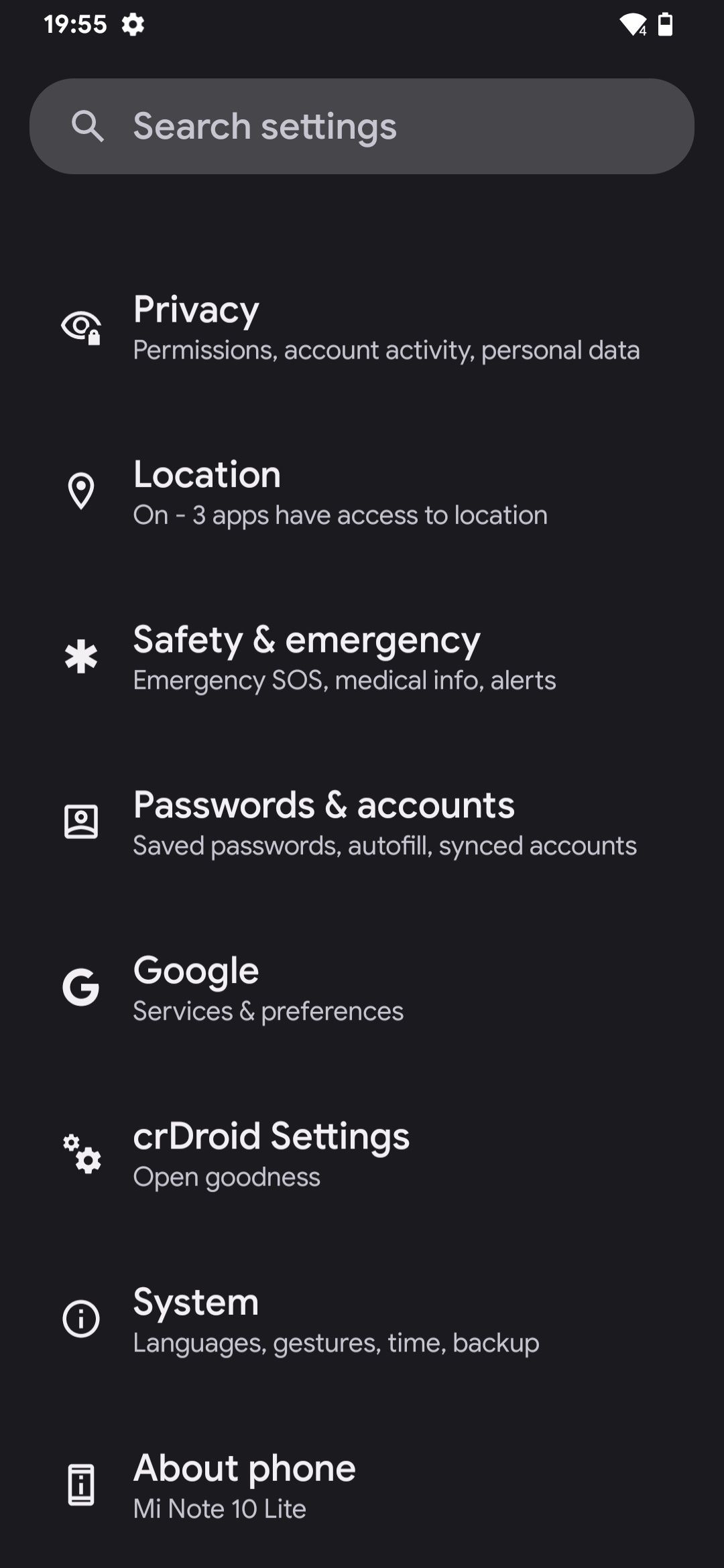Open Location settings
724x1568 pixels.
point(362,492)
